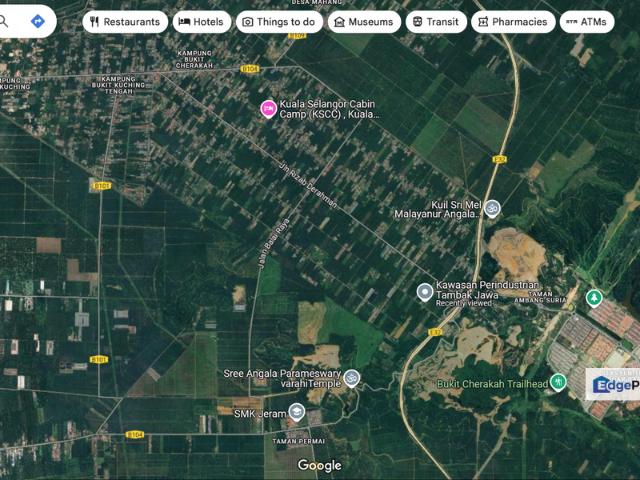Select the Pharmacies filter chip
640x480 pixels.
pos(513,21)
